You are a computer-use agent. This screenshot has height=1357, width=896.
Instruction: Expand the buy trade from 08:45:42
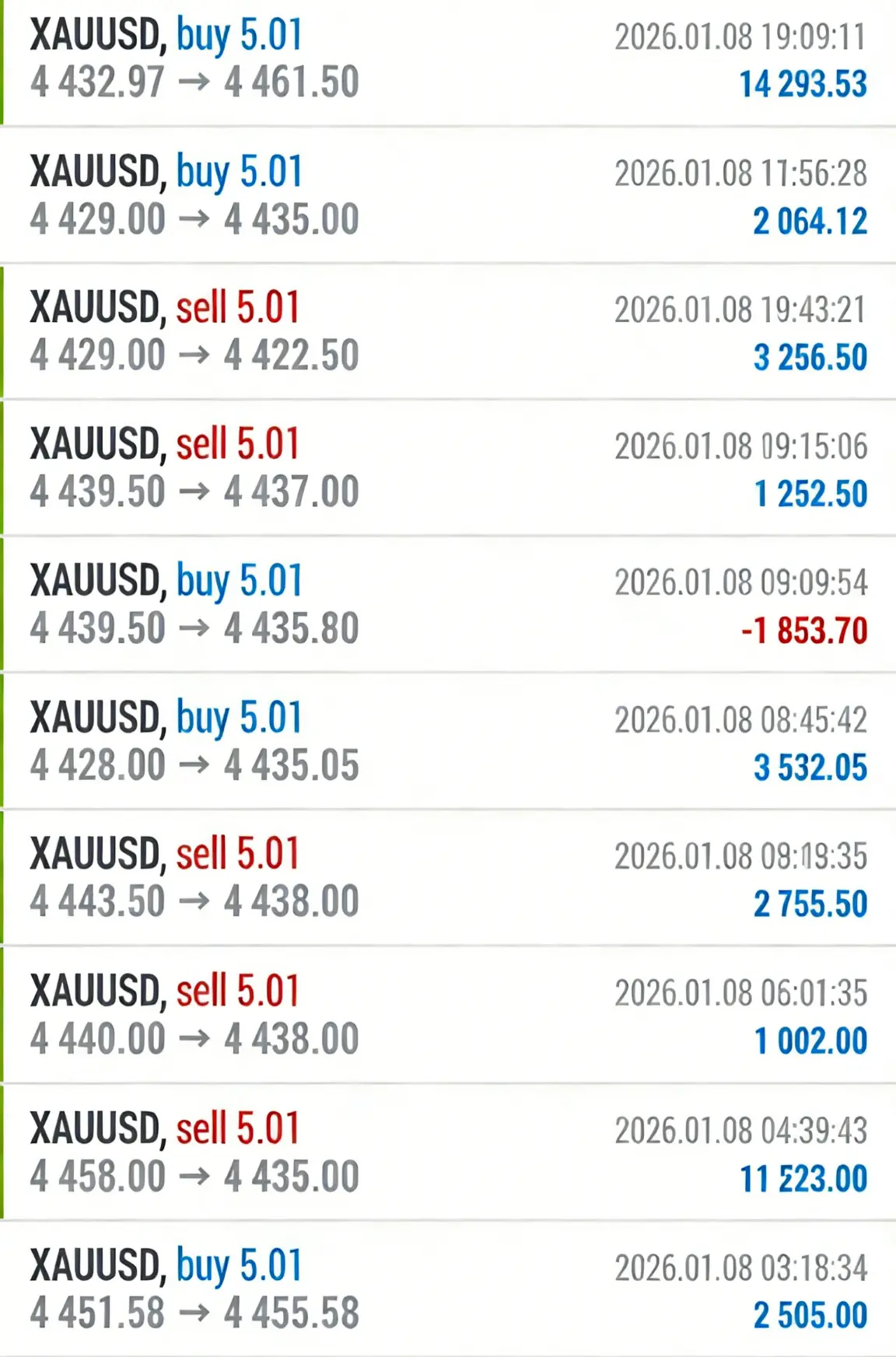(448, 742)
